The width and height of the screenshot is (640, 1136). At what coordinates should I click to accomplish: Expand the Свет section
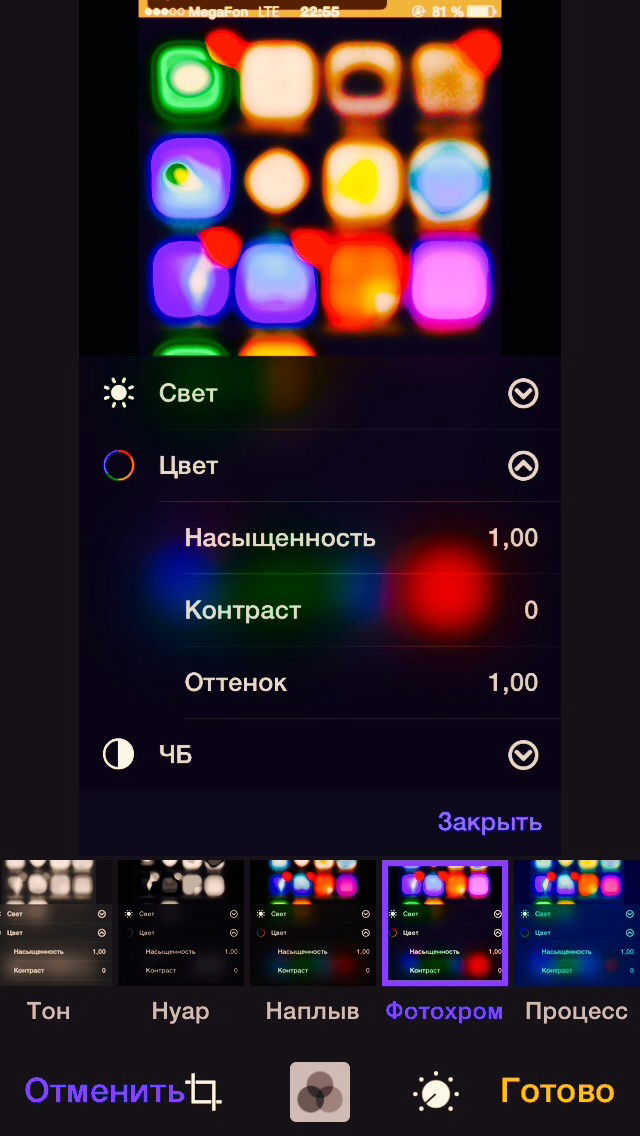click(x=522, y=394)
